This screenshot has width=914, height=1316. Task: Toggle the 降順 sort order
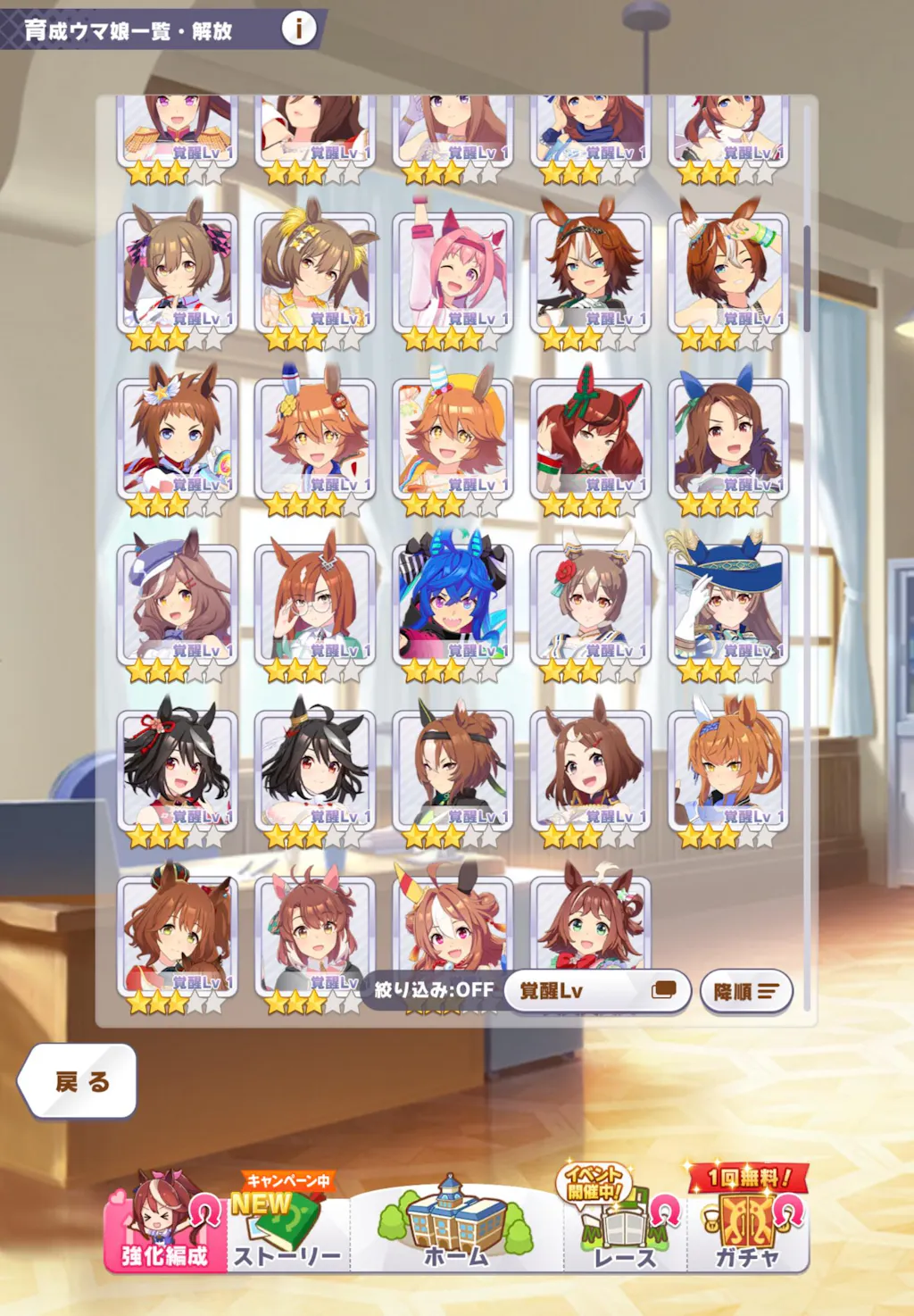[746, 992]
